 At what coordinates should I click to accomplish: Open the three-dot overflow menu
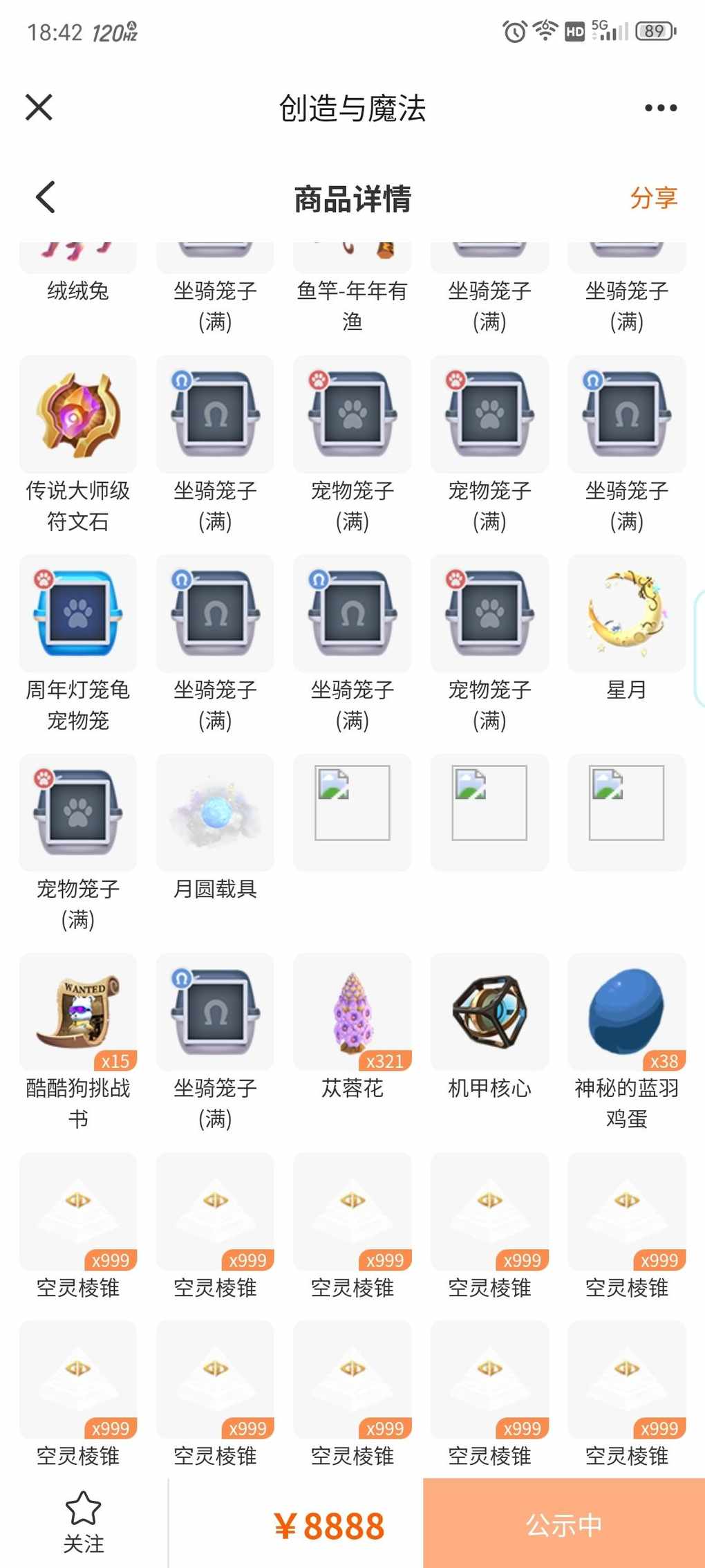[660, 107]
